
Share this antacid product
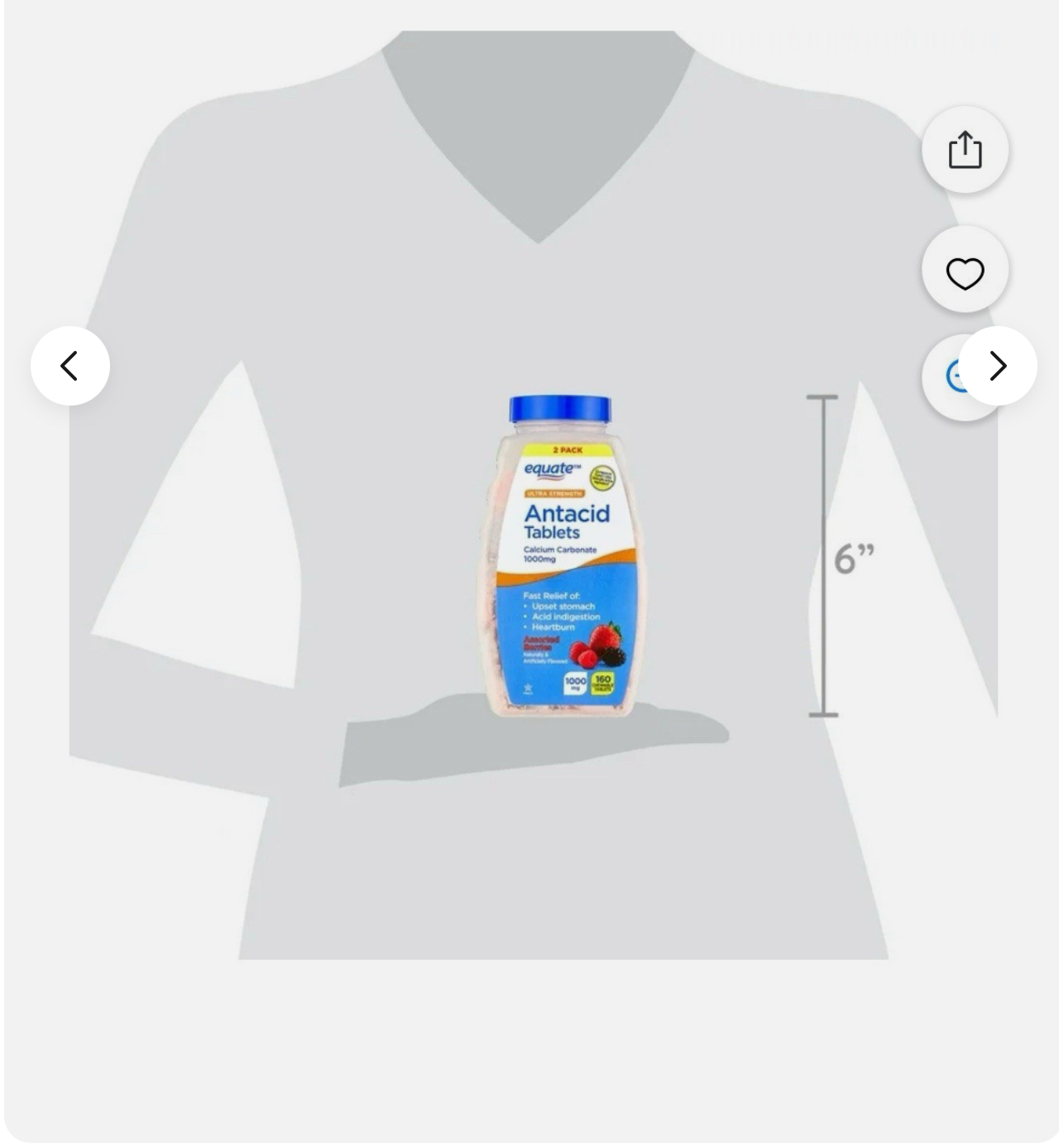(965, 151)
